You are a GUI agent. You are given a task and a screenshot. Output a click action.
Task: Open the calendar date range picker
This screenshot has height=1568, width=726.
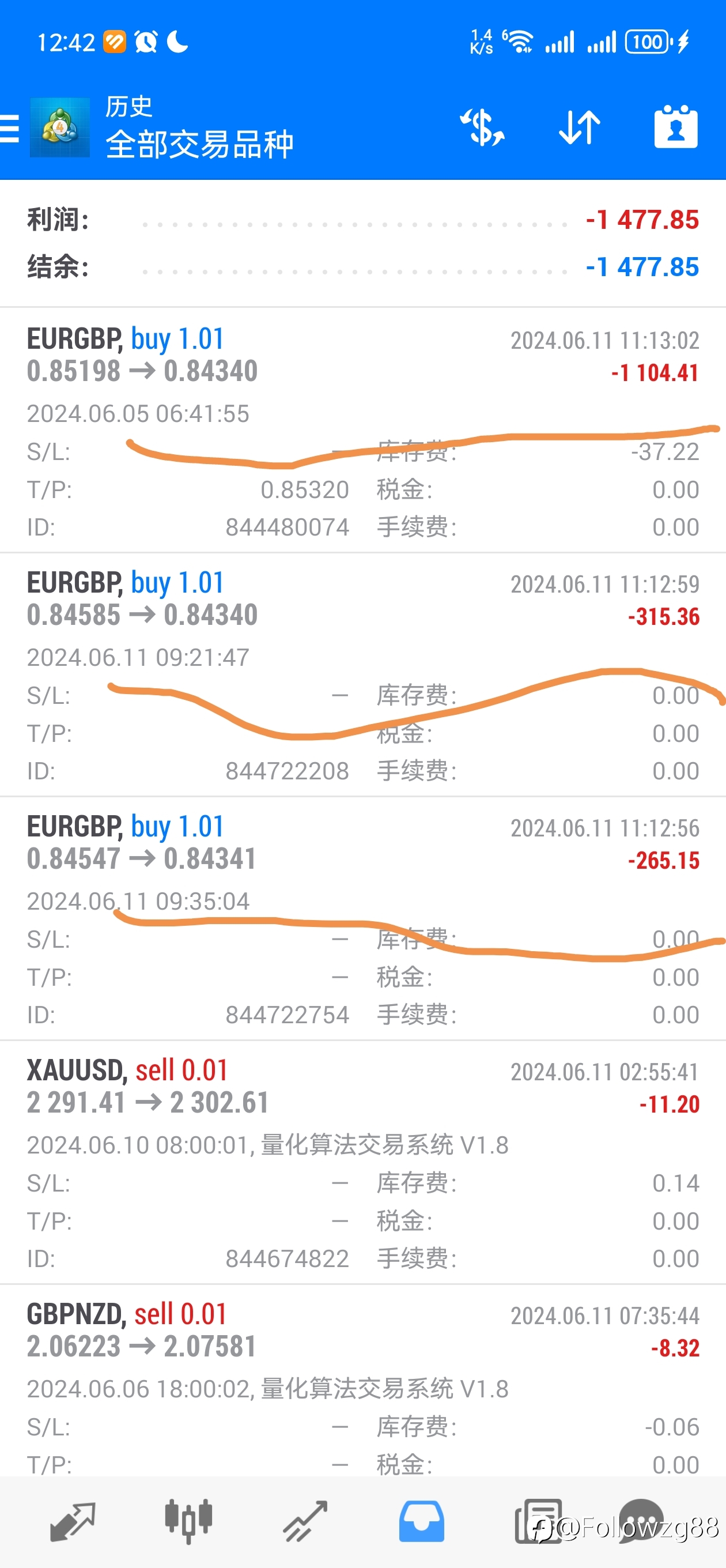click(x=675, y=127)
